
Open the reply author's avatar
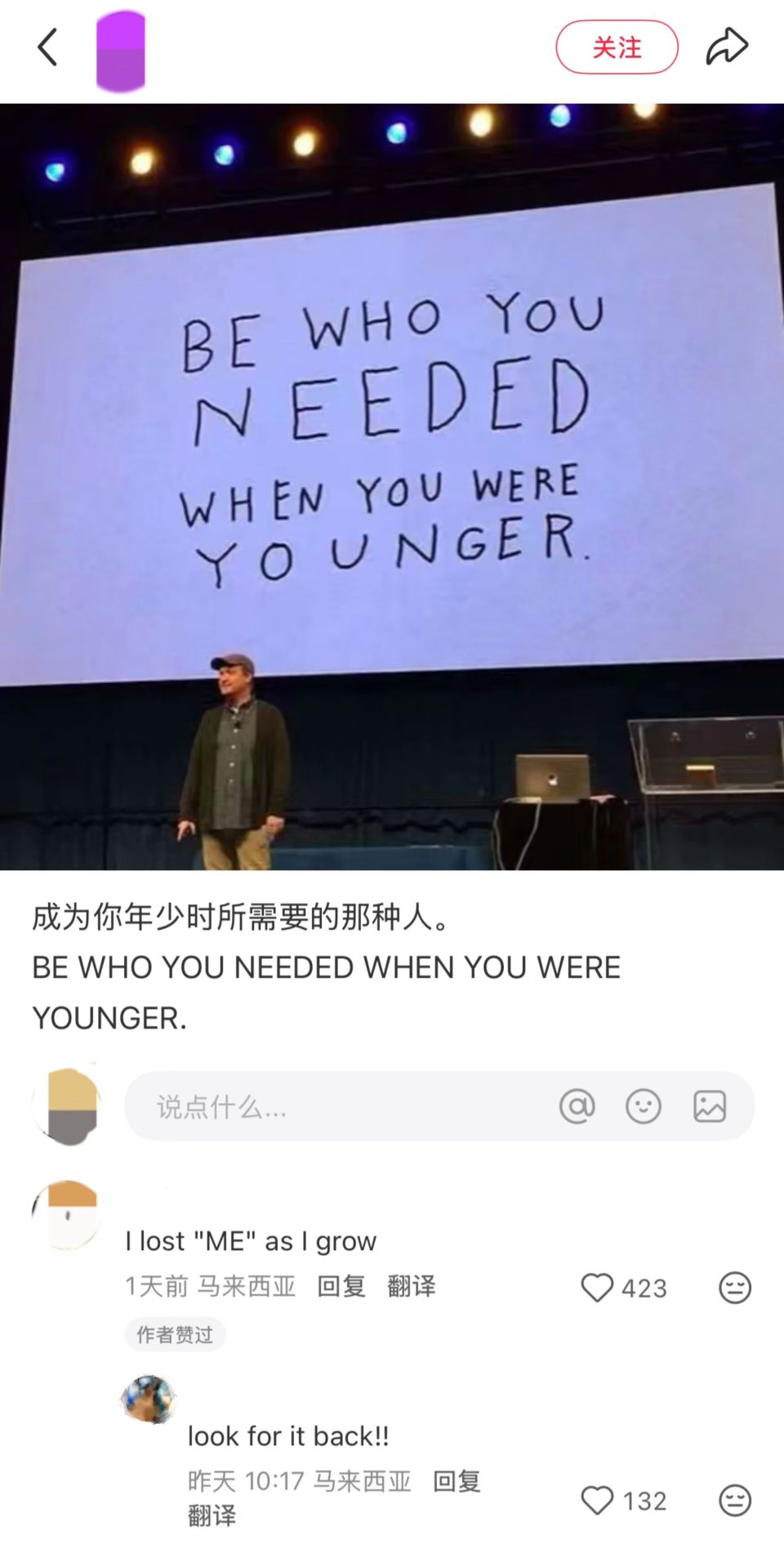[149, 1398]
